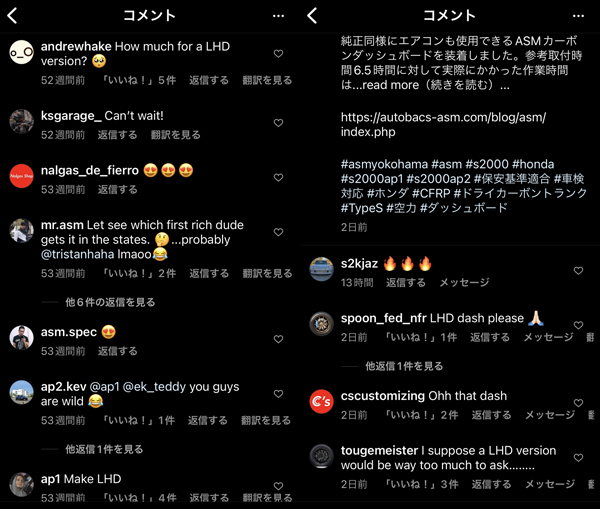Reply to ksgarage_'s comment
Image resolution: width=600 pixels, height=509 pixels.
118,134
